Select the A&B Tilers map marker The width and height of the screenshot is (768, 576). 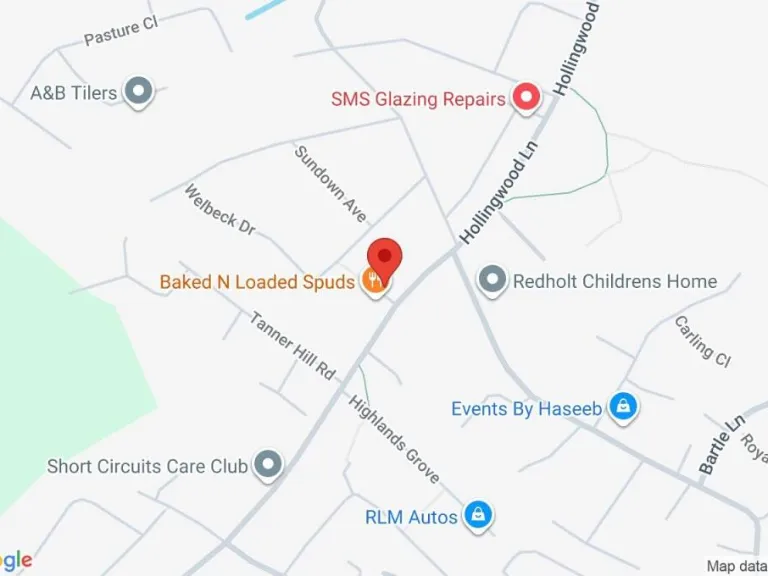click(x=138, y=92)
